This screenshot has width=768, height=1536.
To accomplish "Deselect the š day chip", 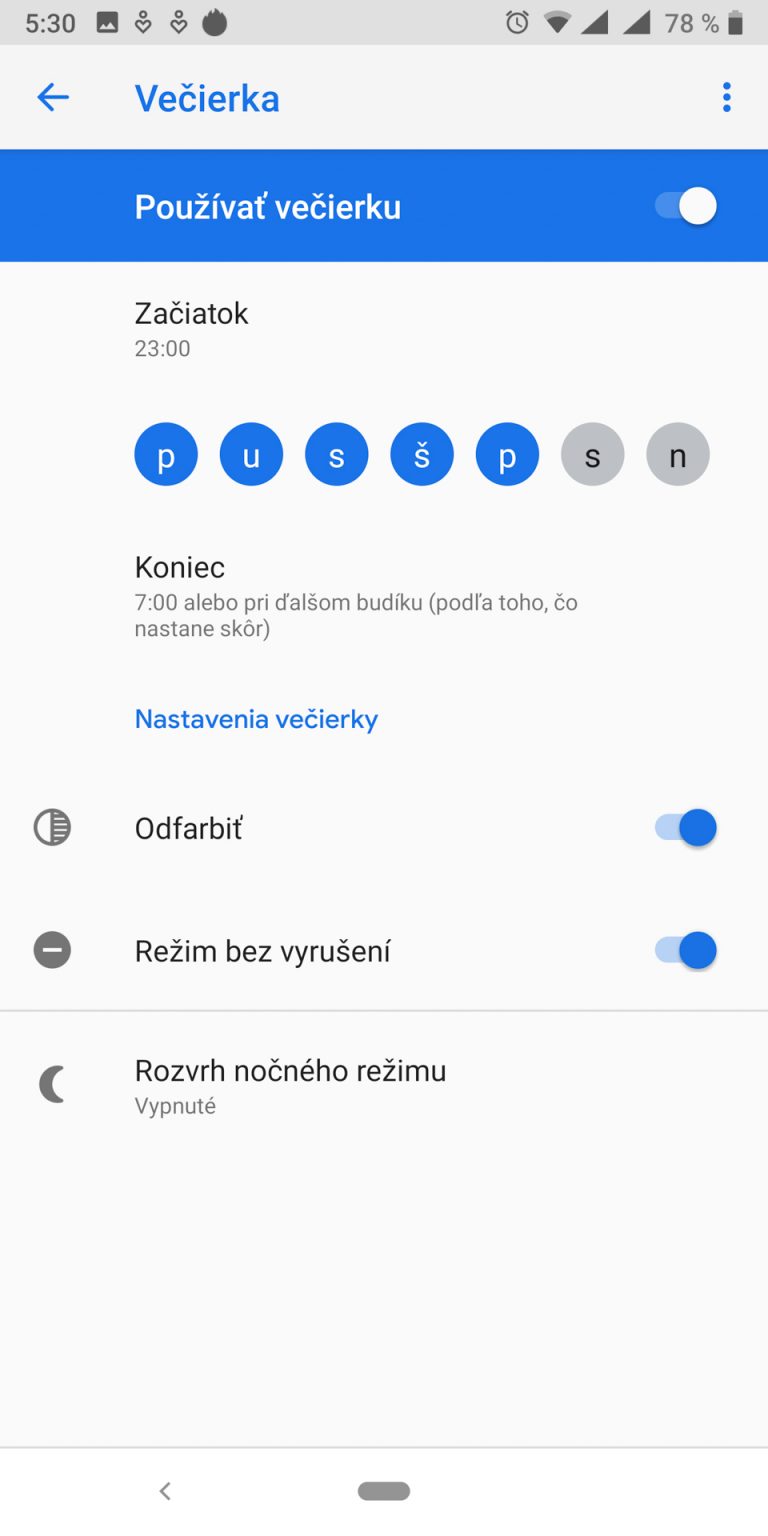I will coord(422,454).
